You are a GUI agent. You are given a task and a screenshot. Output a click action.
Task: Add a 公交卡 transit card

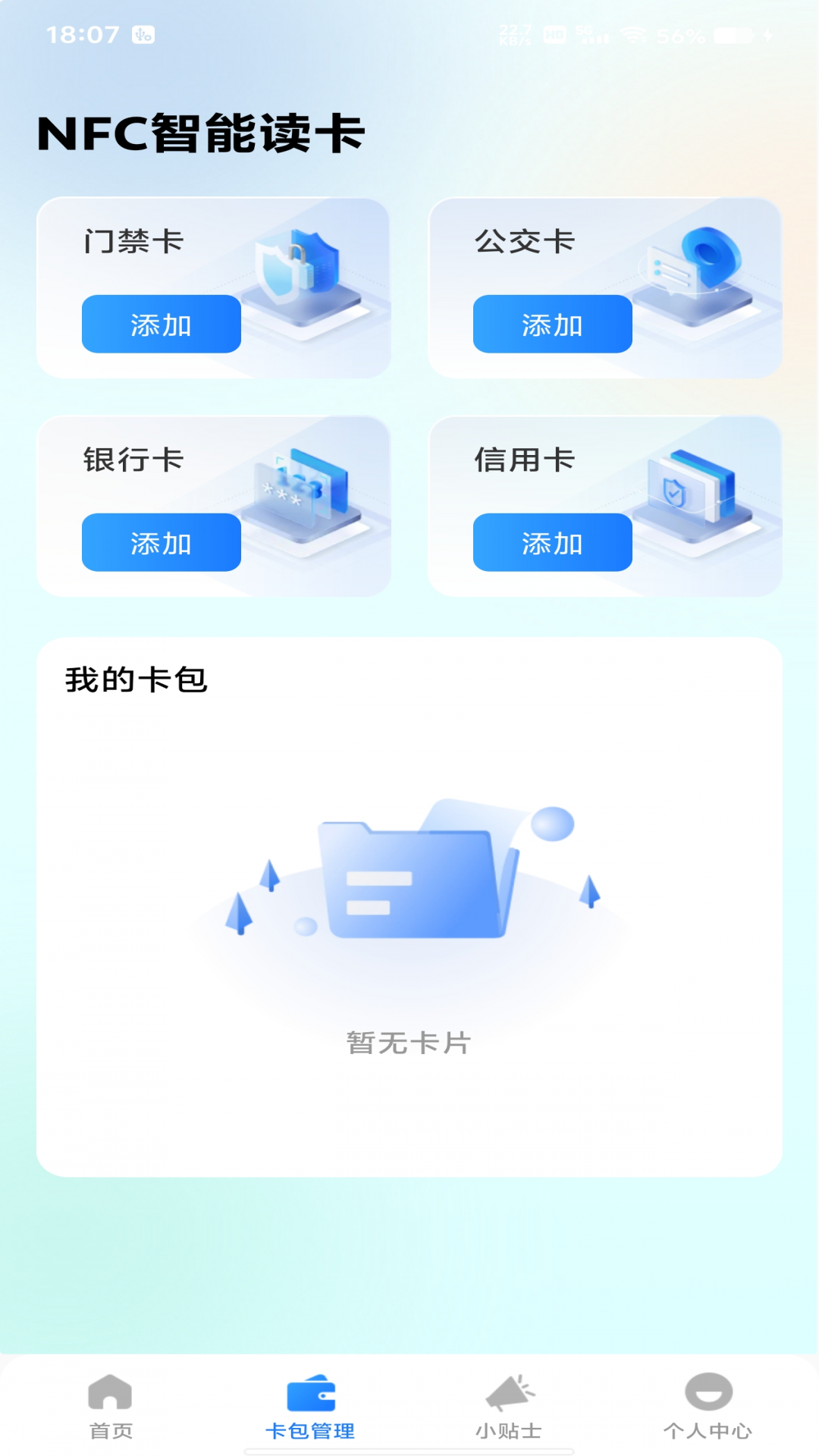pos(552,325)
